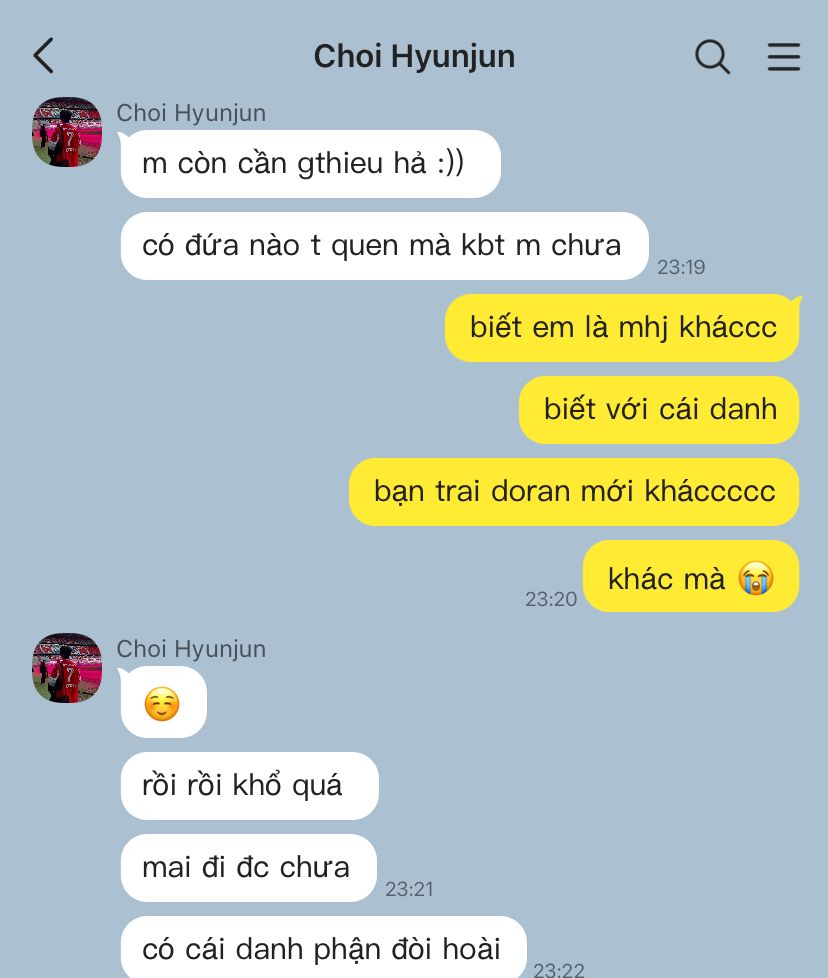Go back to the chat list
This screenshot has height=978, width=828.
(x=44, y=56)
